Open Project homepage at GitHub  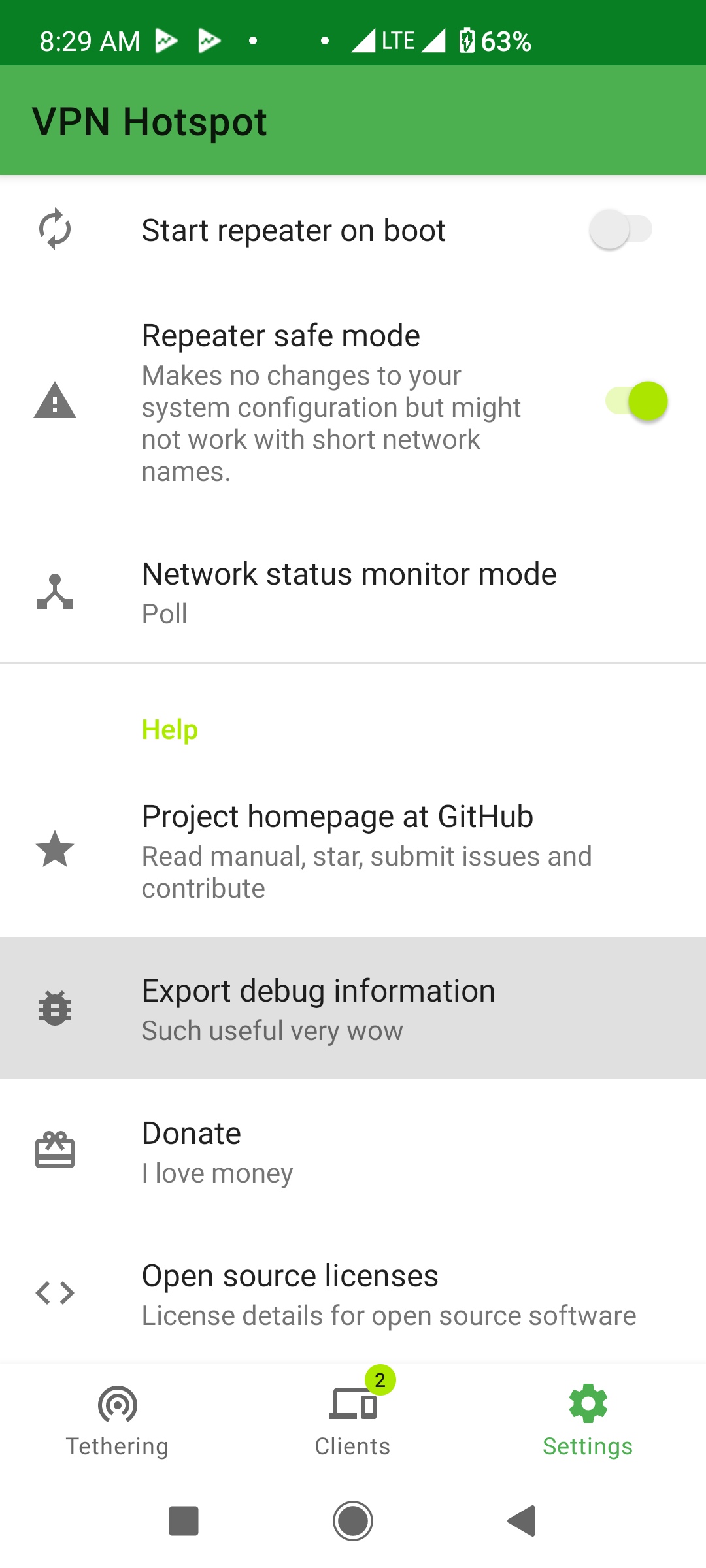tap(353, 849)
